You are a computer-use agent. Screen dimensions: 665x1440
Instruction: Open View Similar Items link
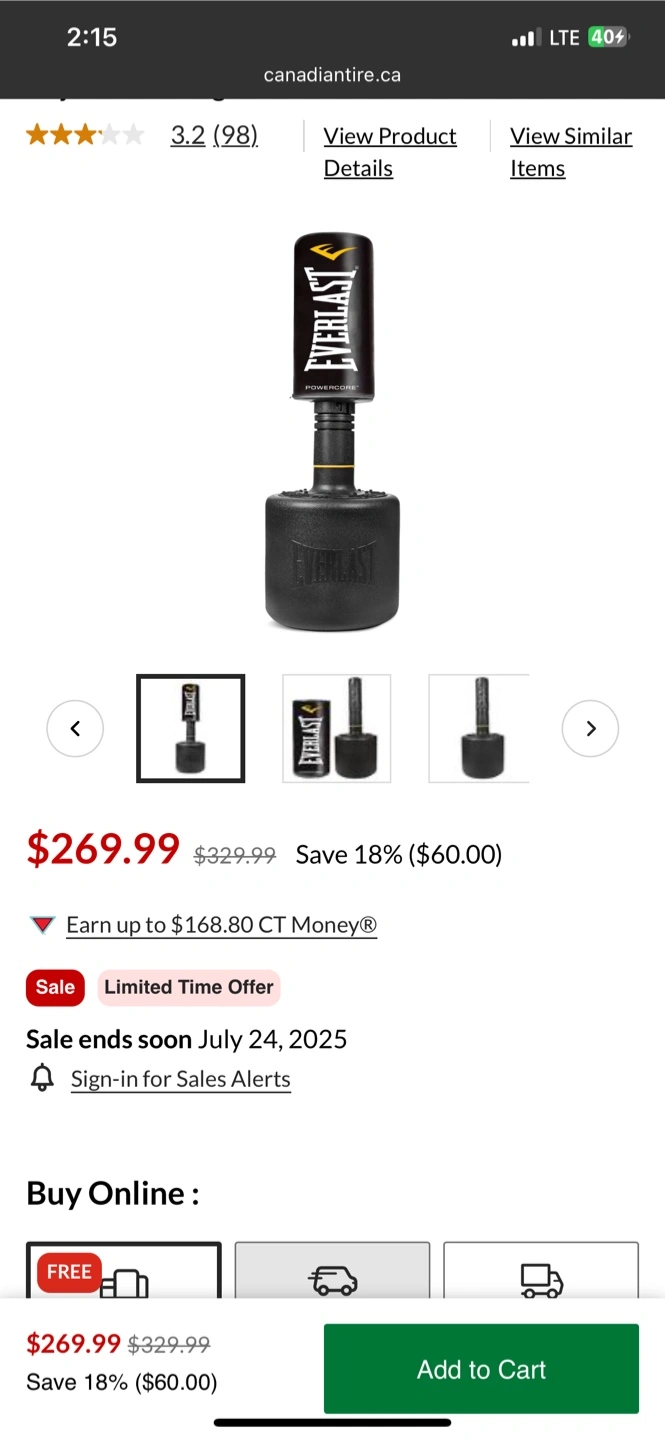click(x=570, y=151)
